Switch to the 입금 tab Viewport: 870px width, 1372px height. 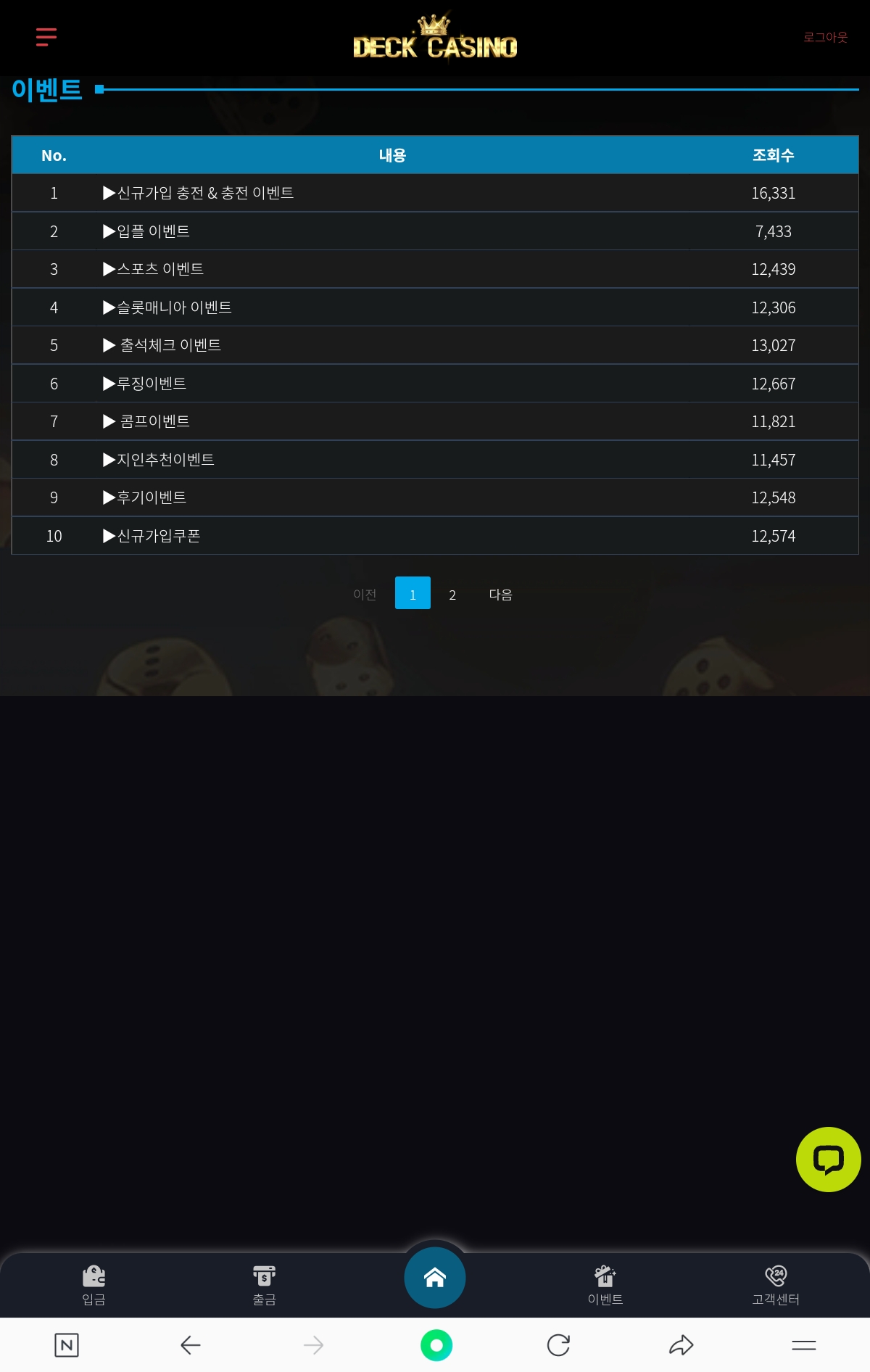(x=94, y=1285)
